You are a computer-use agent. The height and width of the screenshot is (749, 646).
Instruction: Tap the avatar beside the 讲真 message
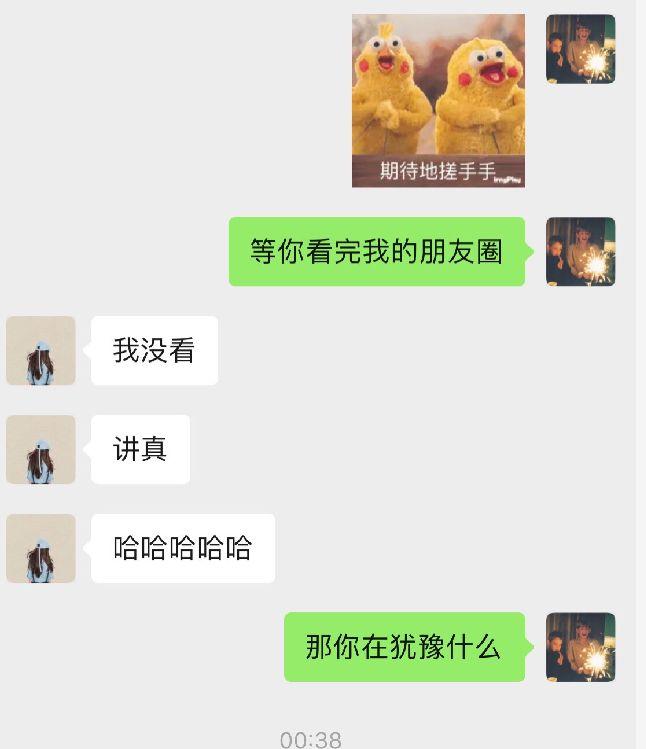tap(41, 450)
